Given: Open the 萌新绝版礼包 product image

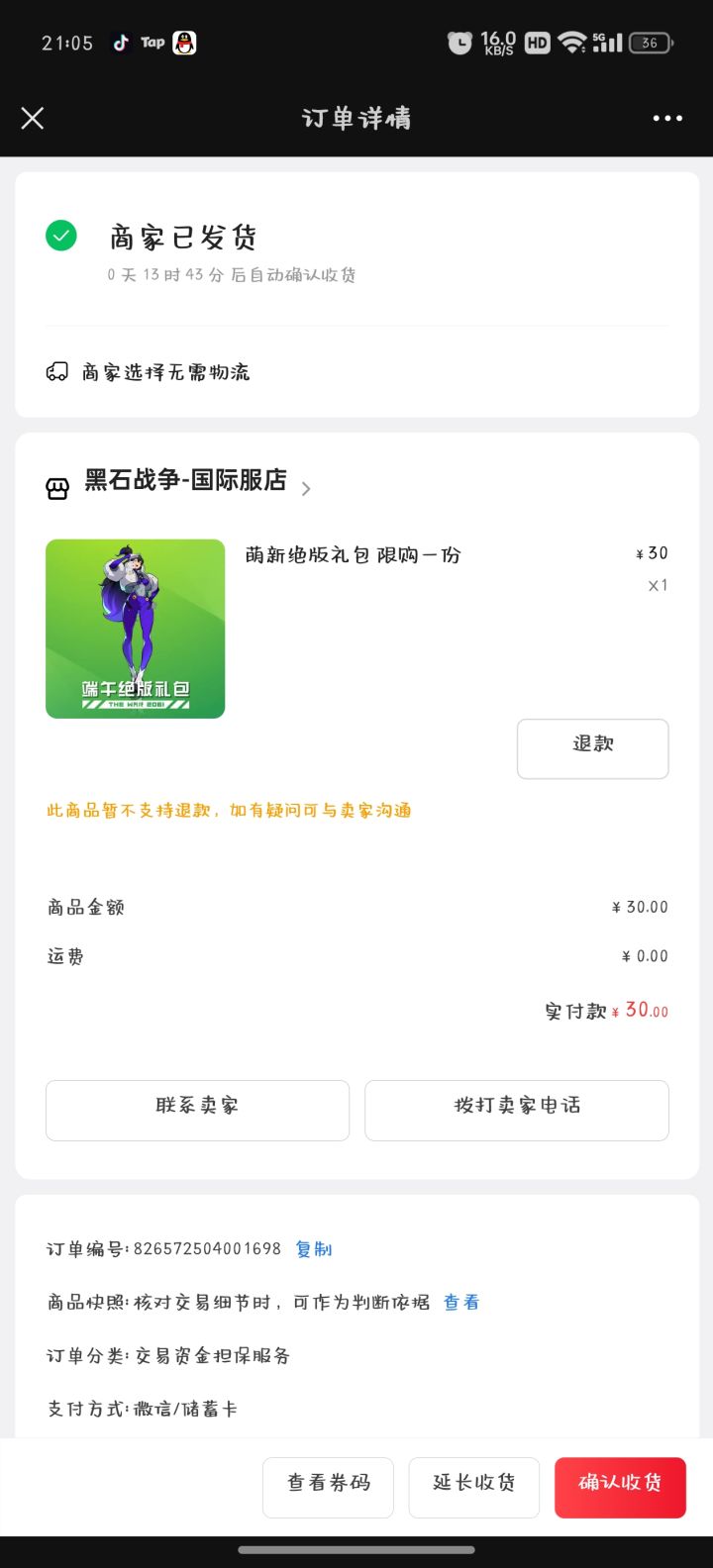Looking at the screenshot, I should tap(136, 629).
